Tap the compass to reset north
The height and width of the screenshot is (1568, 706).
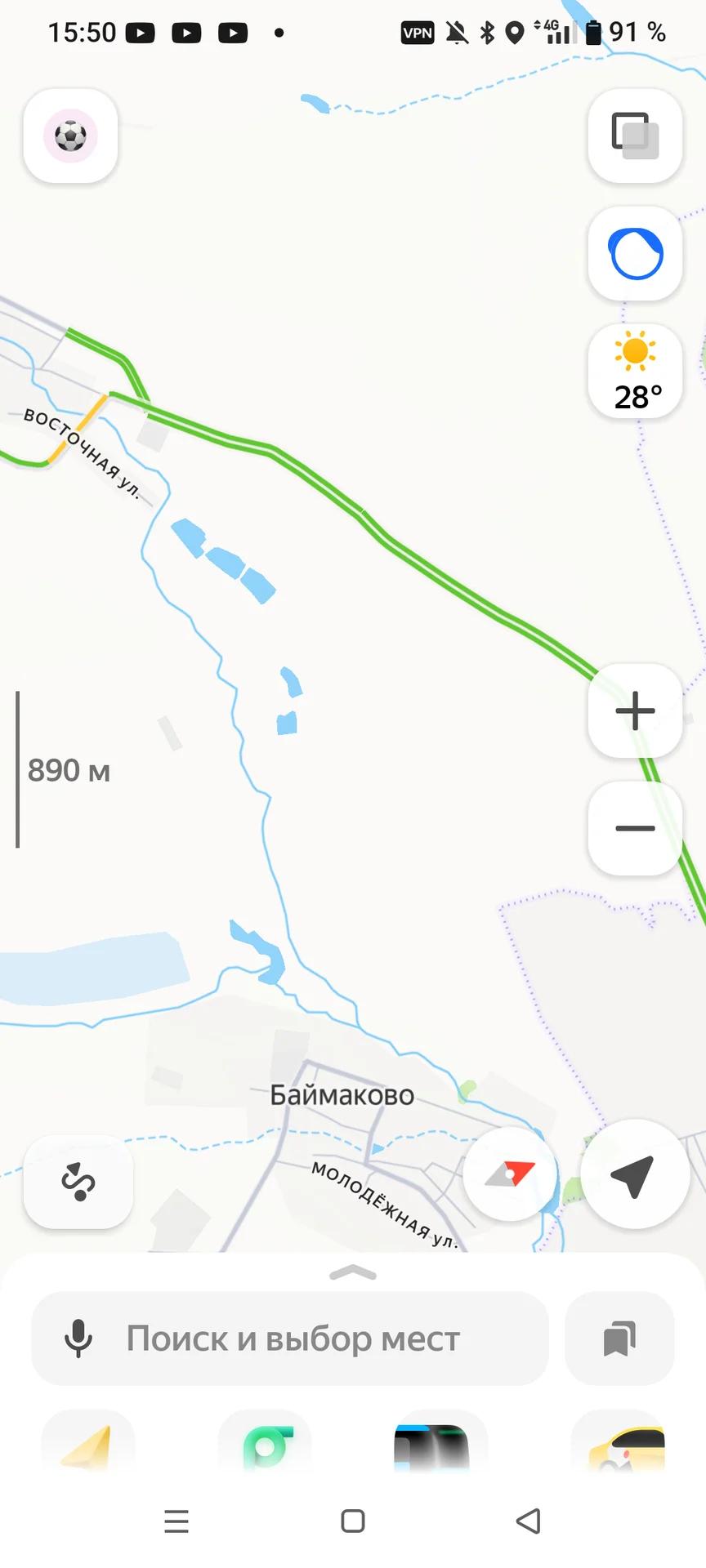pos(510,1174)
